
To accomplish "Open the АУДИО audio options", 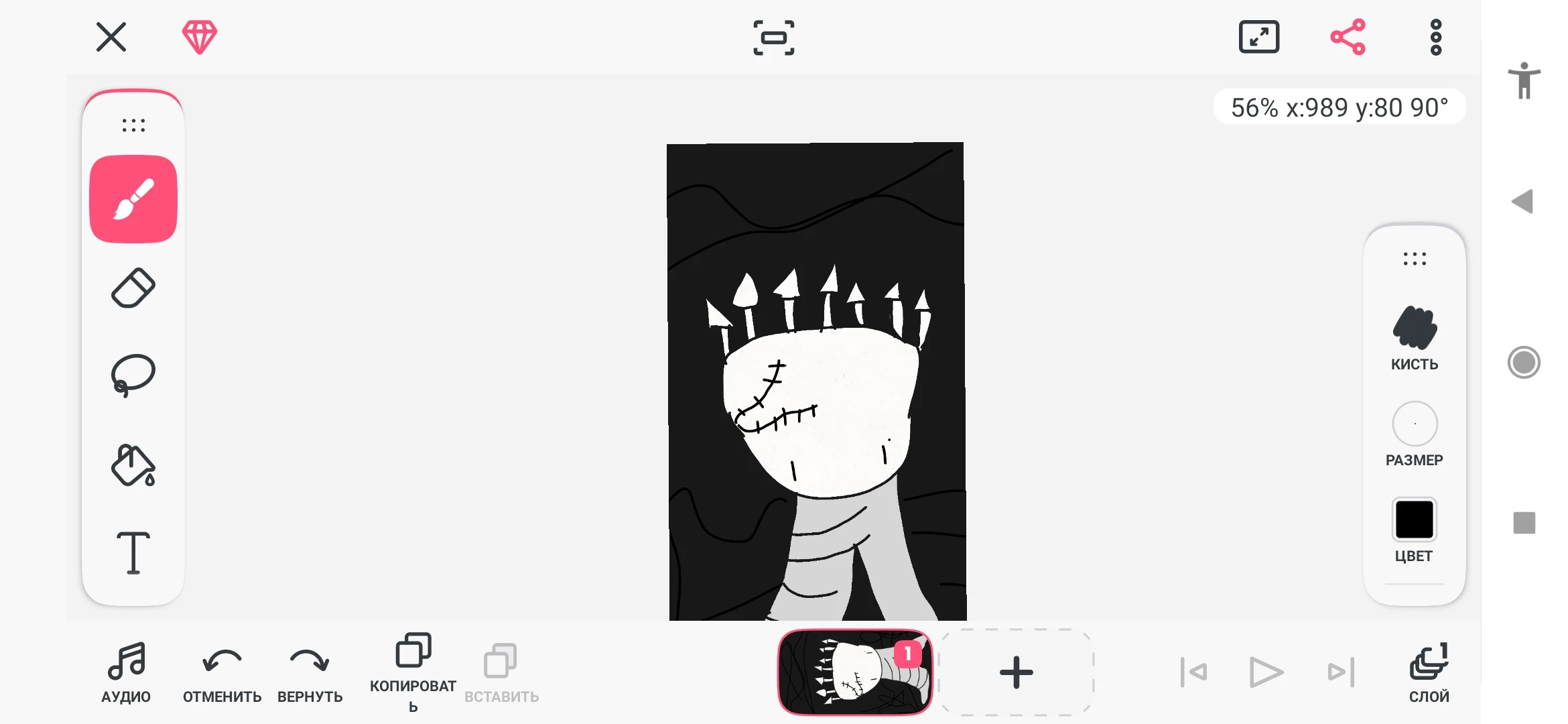I will (x=126, y=672).
